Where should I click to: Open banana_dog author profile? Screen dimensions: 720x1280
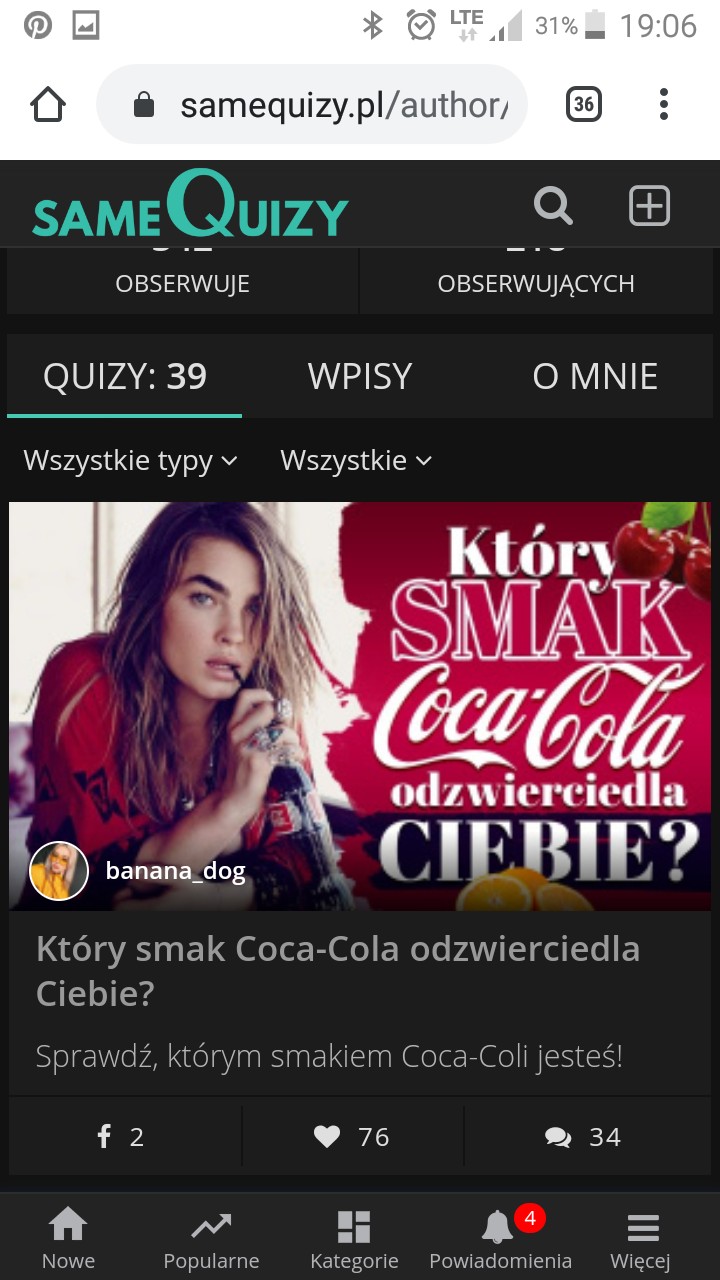point(175,871)
